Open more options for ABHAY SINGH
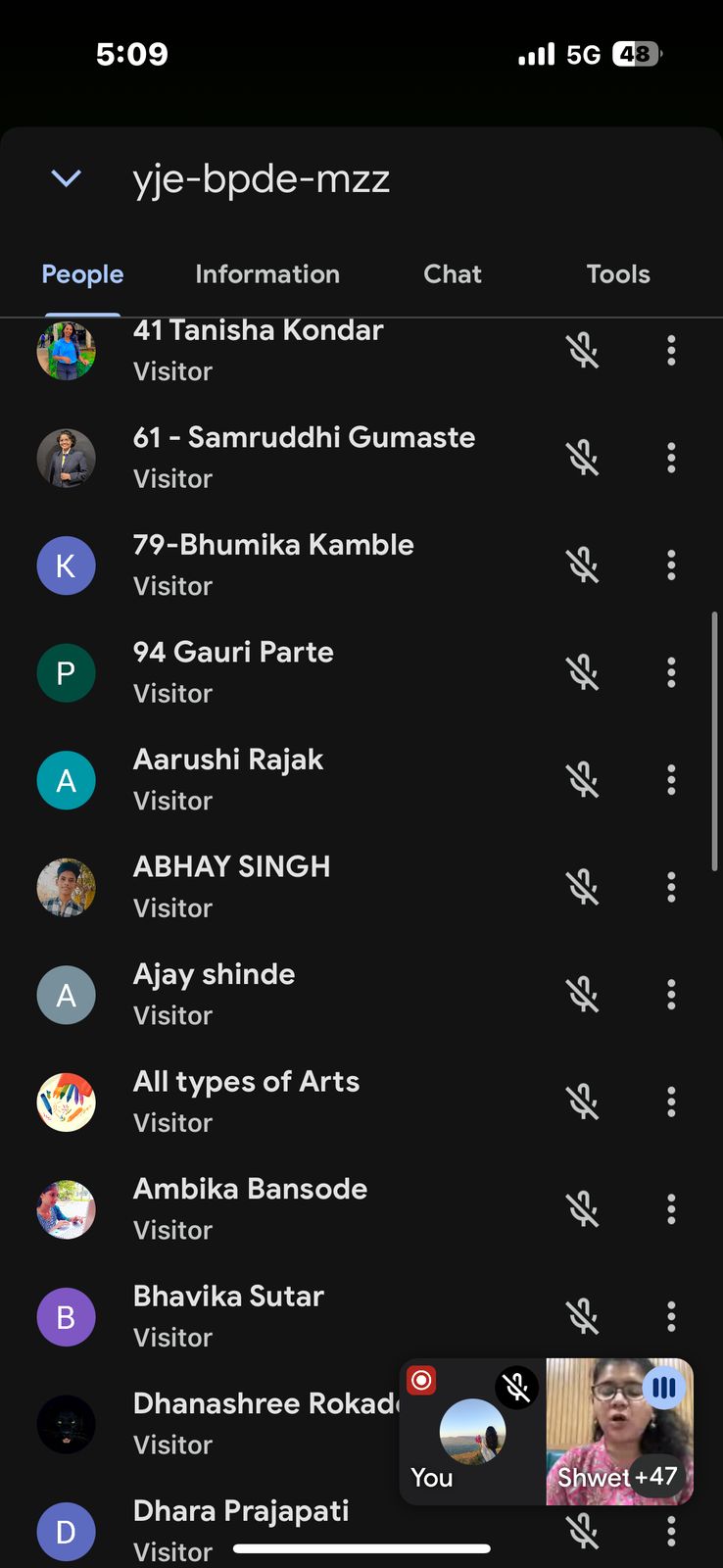Viewport: 723px width, 1568px height. (x=671, y=887)
